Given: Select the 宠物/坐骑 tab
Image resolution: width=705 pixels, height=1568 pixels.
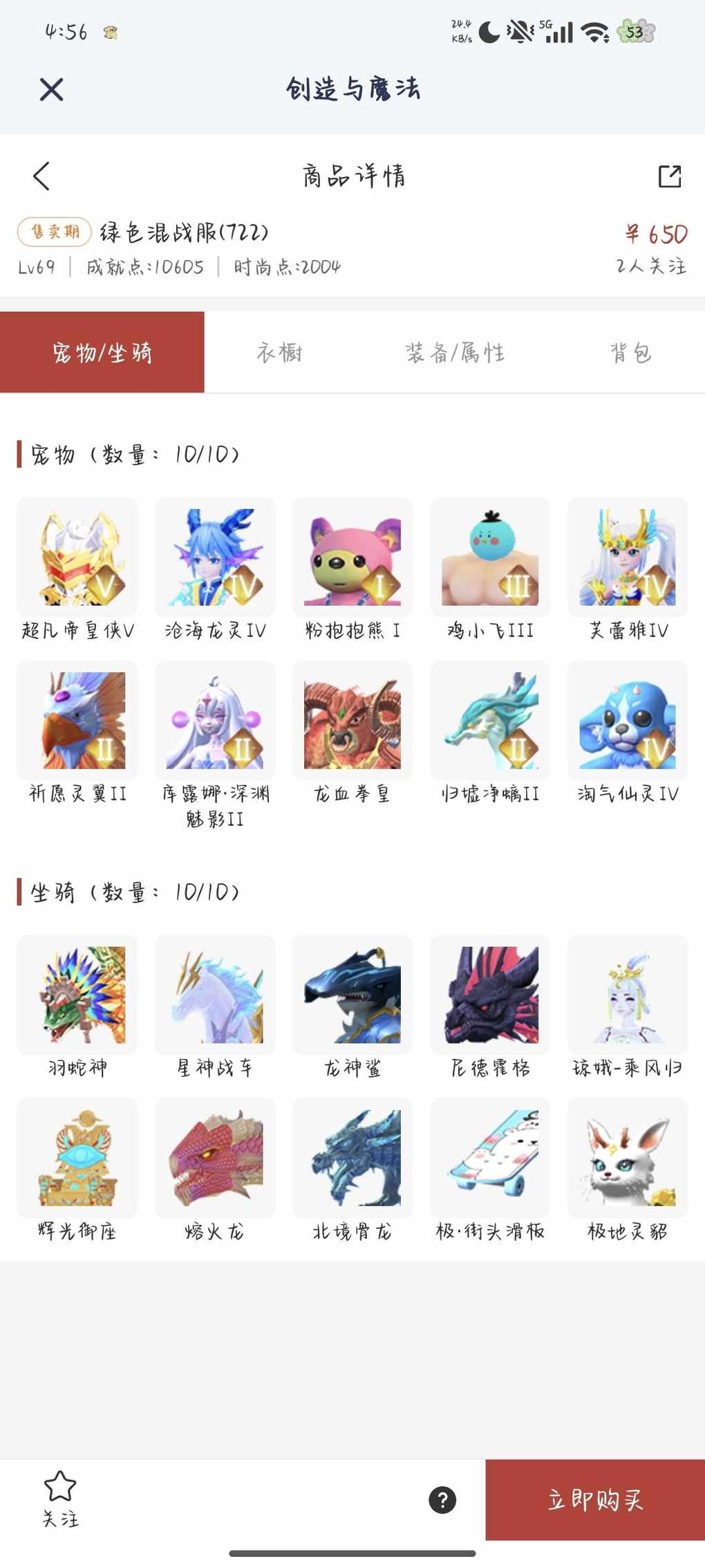Looking at the screenshot, I should [102, 353].
